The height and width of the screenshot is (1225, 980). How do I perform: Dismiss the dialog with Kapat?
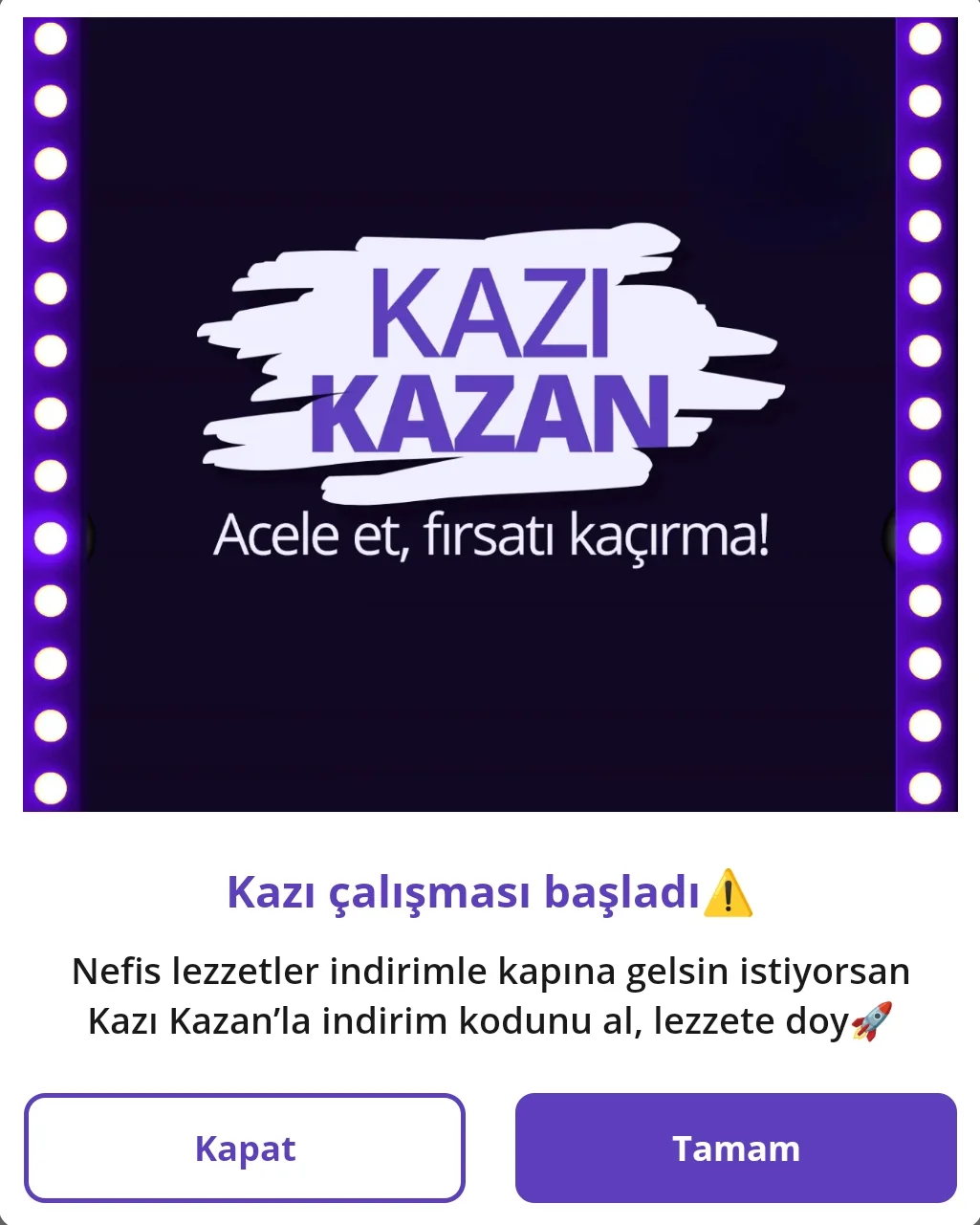coord(245,1148)
